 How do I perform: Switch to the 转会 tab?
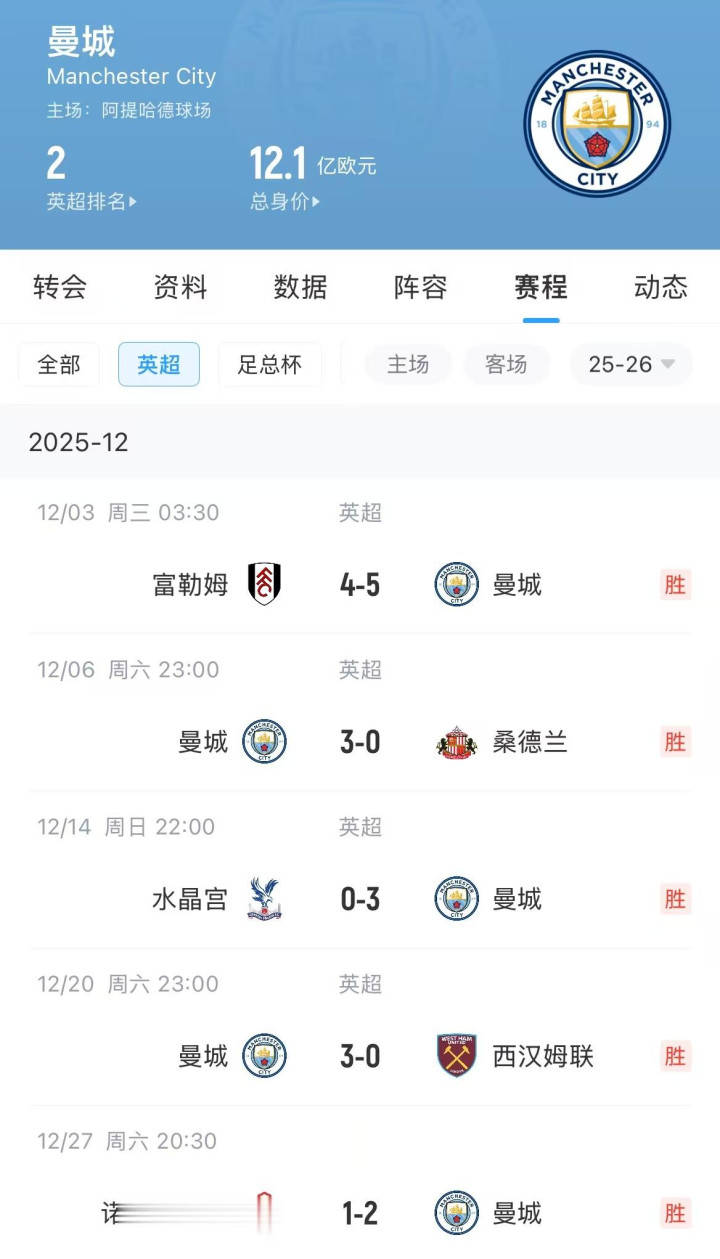pos(60,288)
